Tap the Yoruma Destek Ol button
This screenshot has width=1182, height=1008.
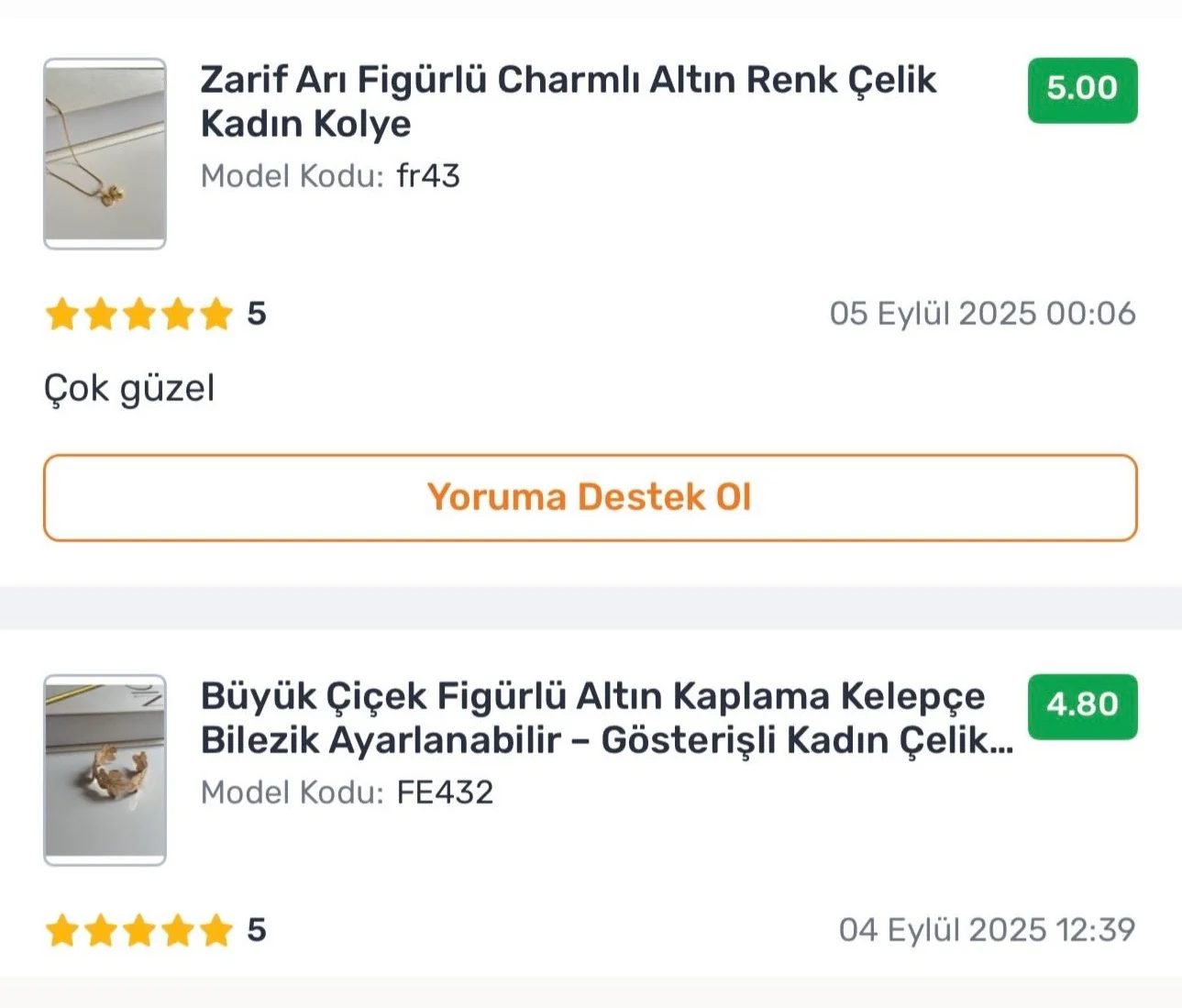click(590, 497)
